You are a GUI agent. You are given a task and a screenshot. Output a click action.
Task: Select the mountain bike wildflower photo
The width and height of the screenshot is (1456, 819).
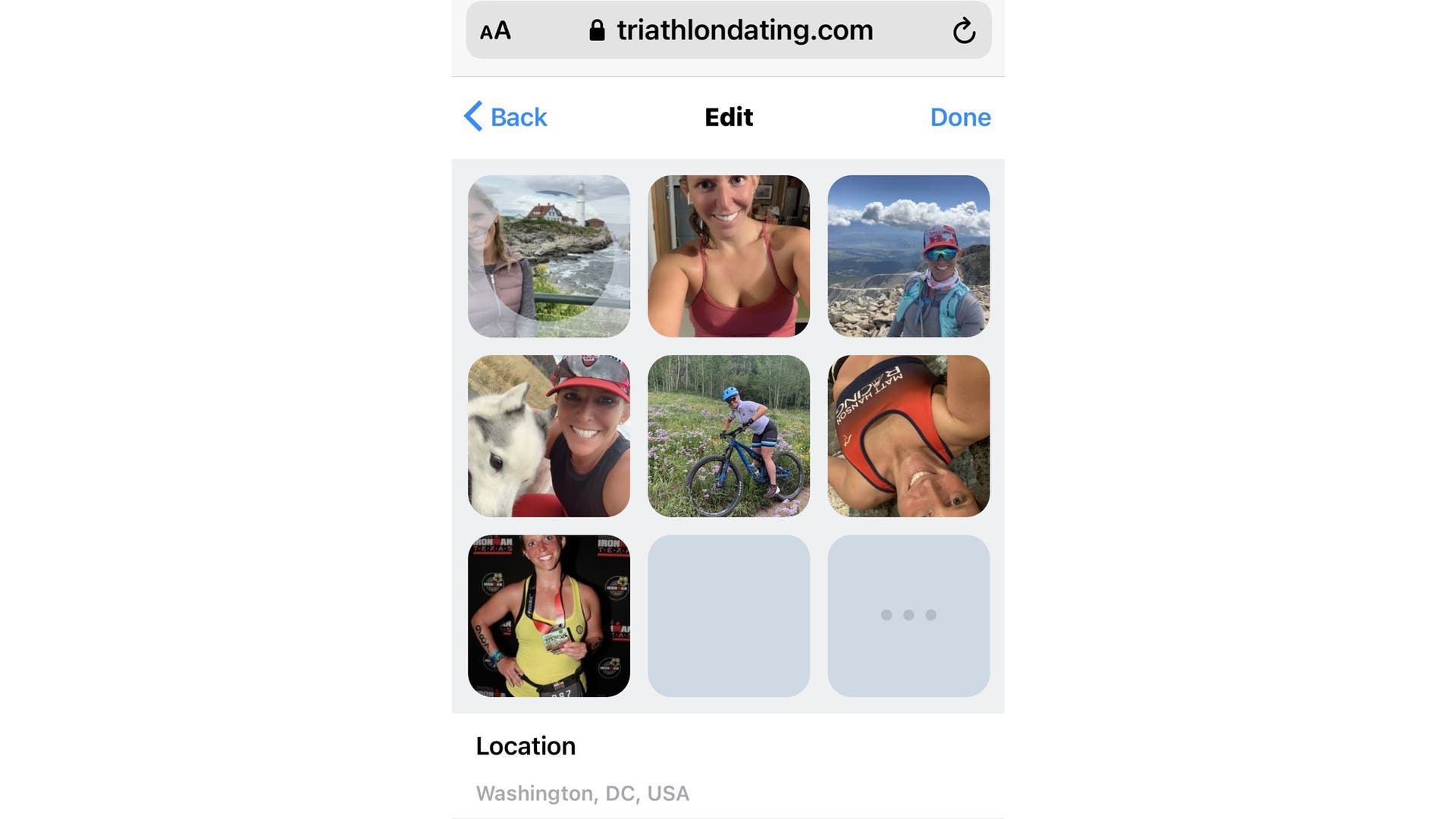[728, 436]
